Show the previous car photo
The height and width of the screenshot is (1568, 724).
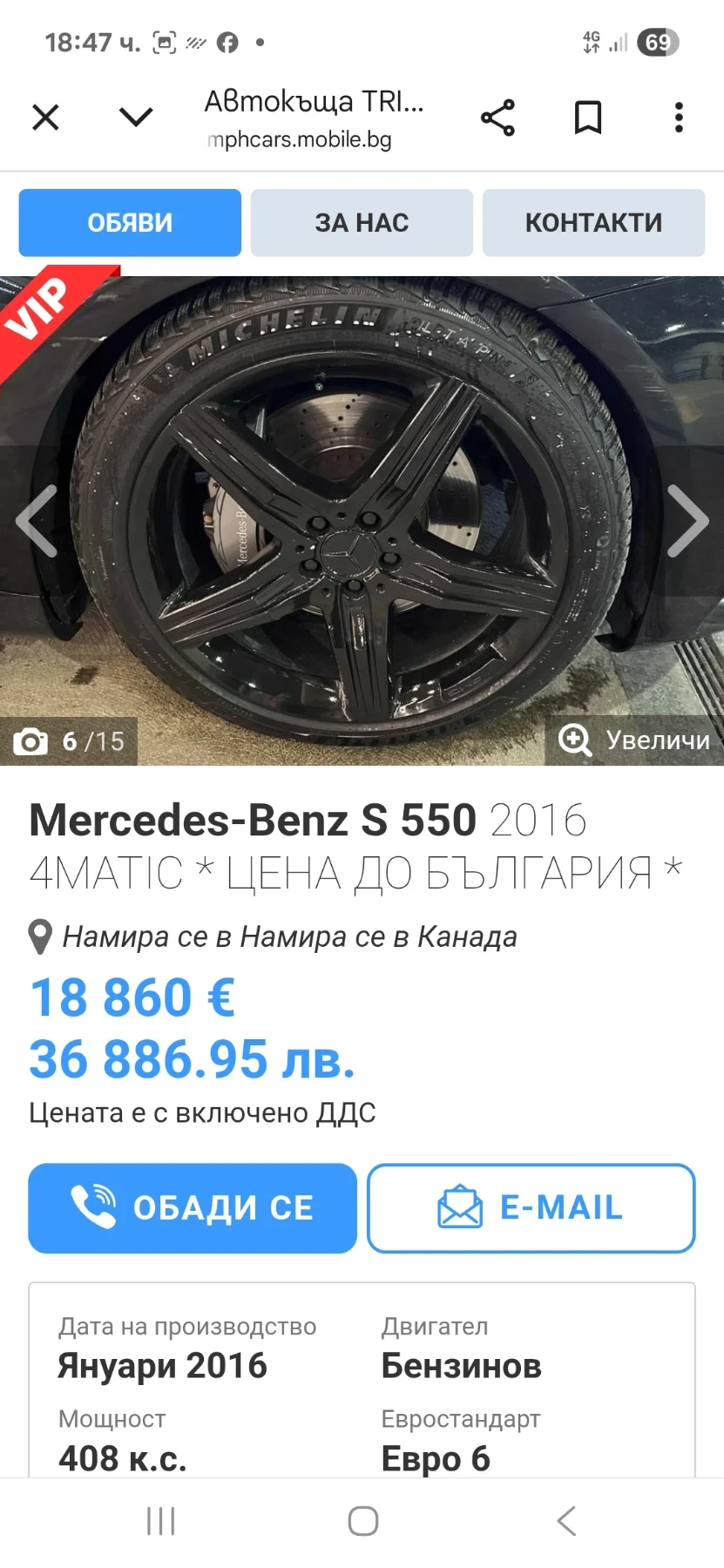point(37,521)
